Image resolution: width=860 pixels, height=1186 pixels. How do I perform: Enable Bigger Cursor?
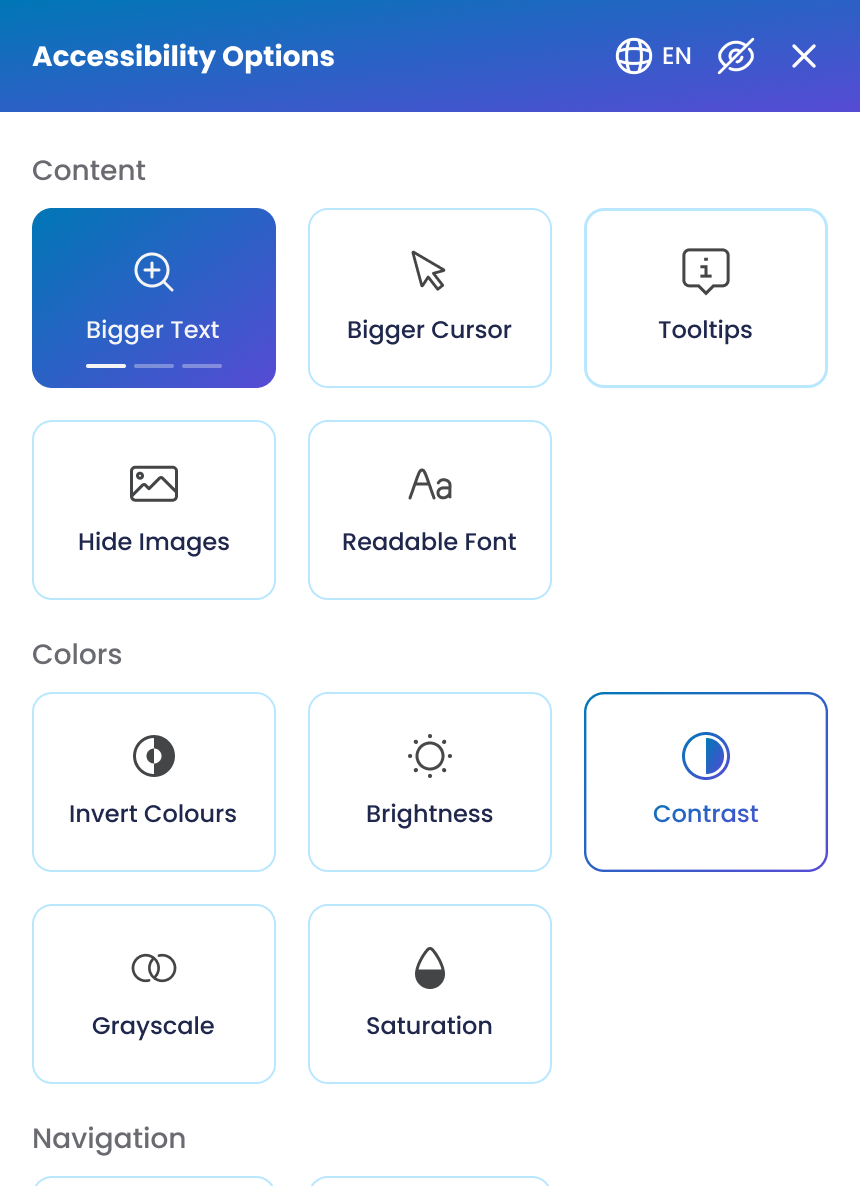pyautogui.click(x=430, y=298)
